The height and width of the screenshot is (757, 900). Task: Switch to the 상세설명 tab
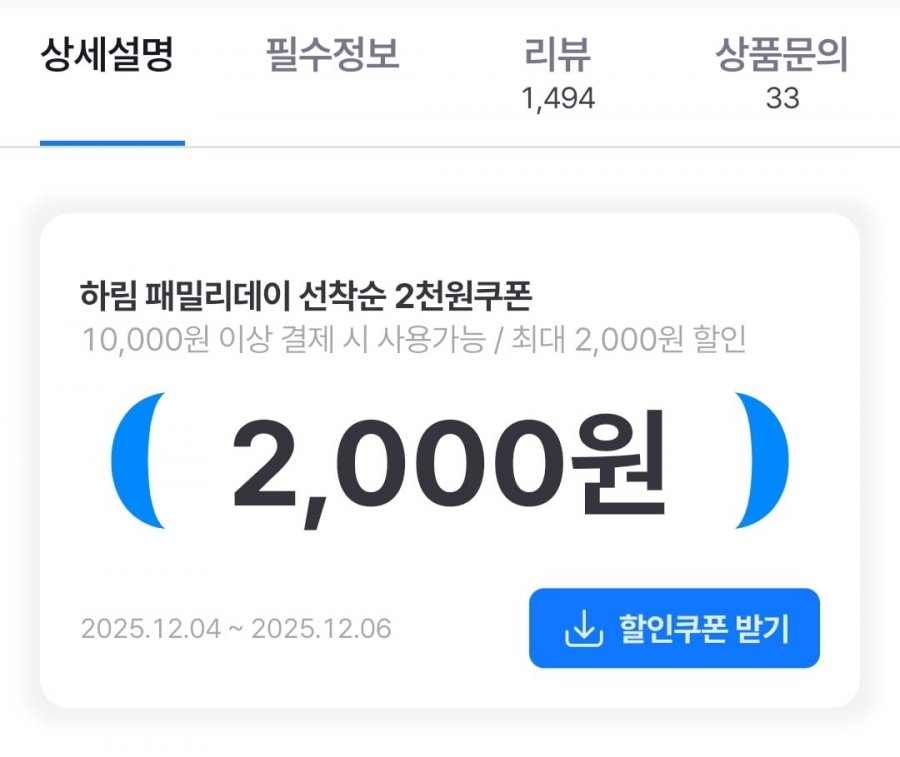point(108,57)
